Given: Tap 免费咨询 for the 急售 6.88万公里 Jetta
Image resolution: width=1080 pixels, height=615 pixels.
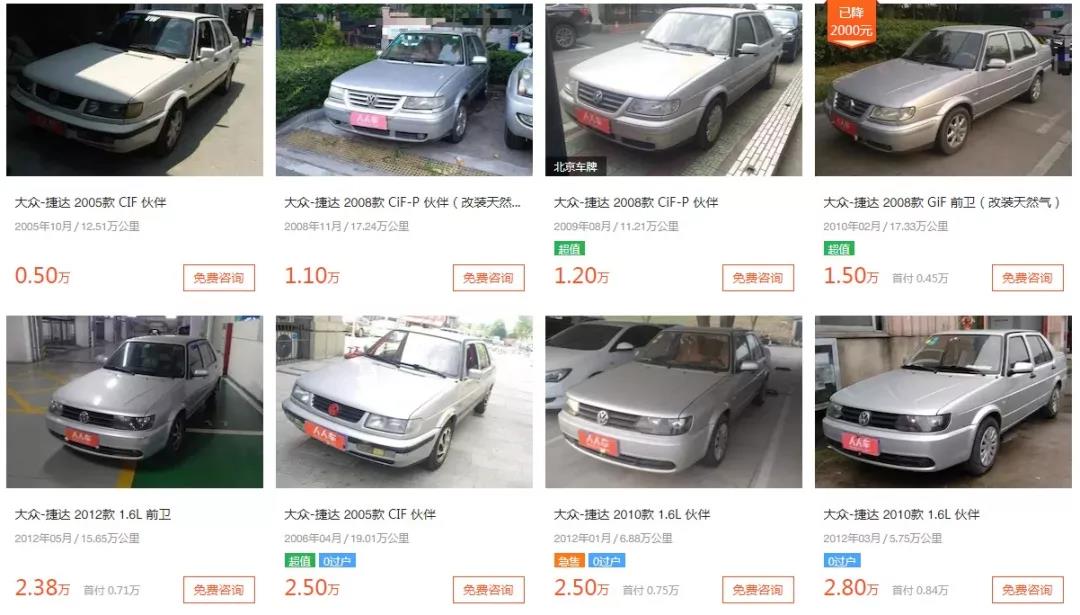Looking at the screenshot, I should [x=758, y=590].
